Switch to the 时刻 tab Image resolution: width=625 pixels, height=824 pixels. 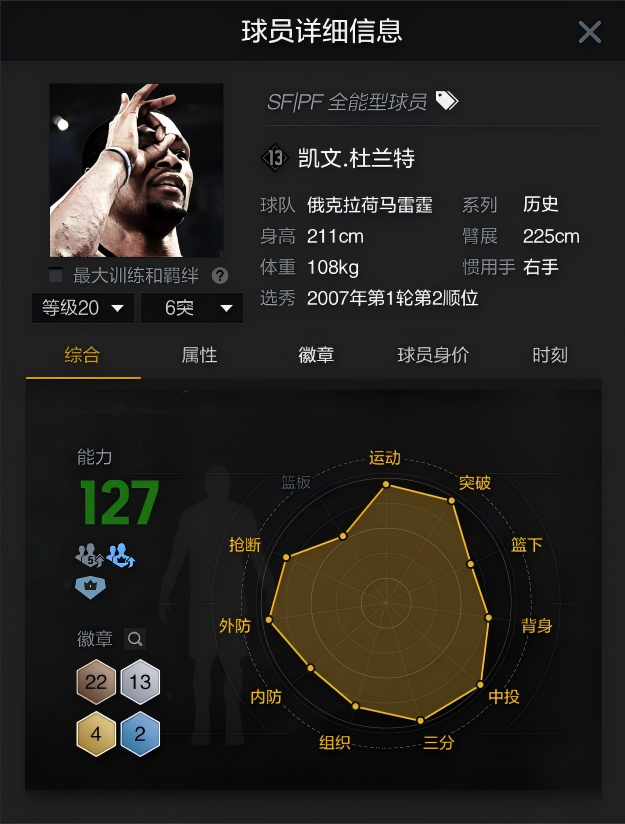(x=550, y=355)
